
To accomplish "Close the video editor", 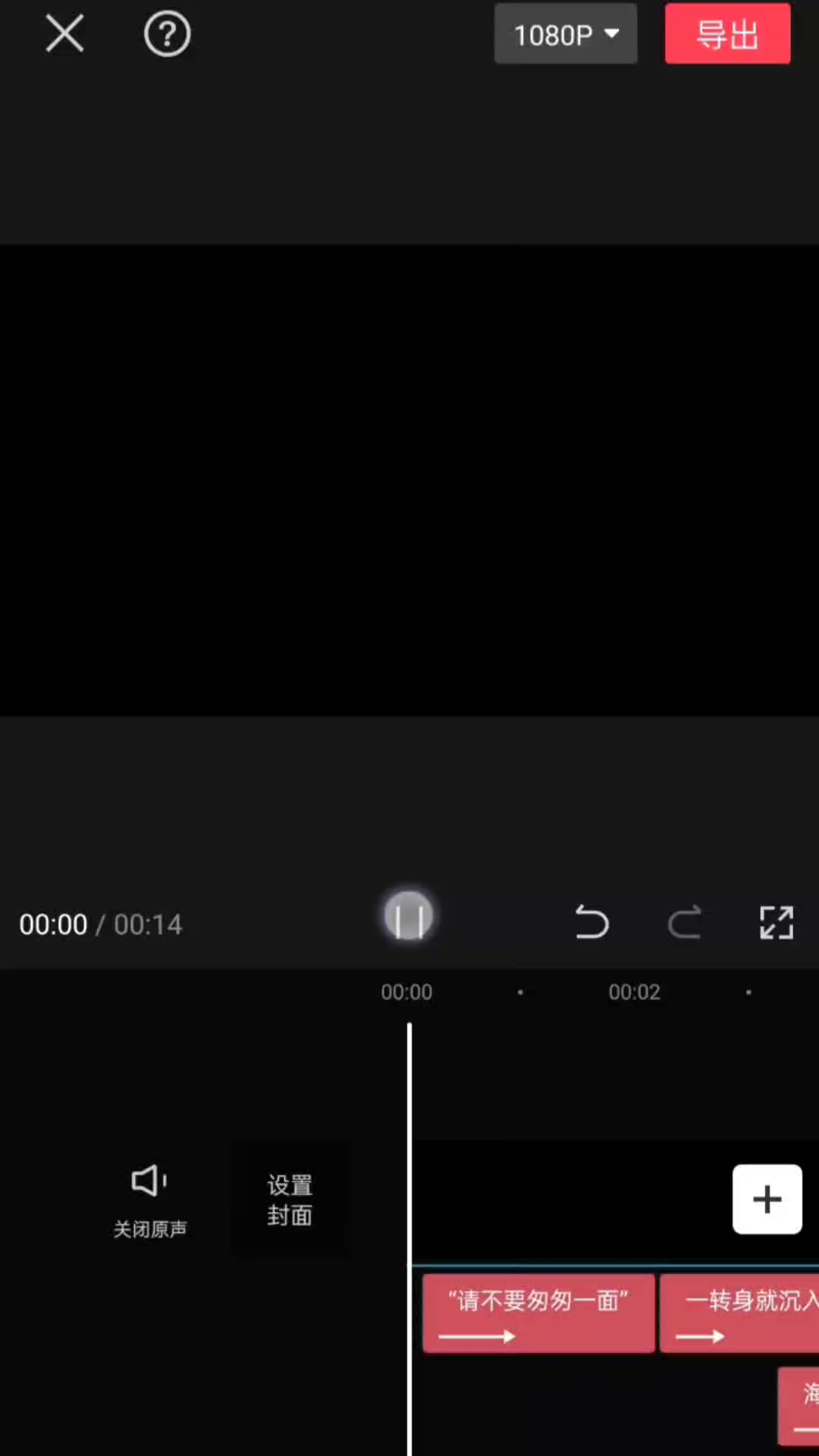I will [x=64, y=34].
